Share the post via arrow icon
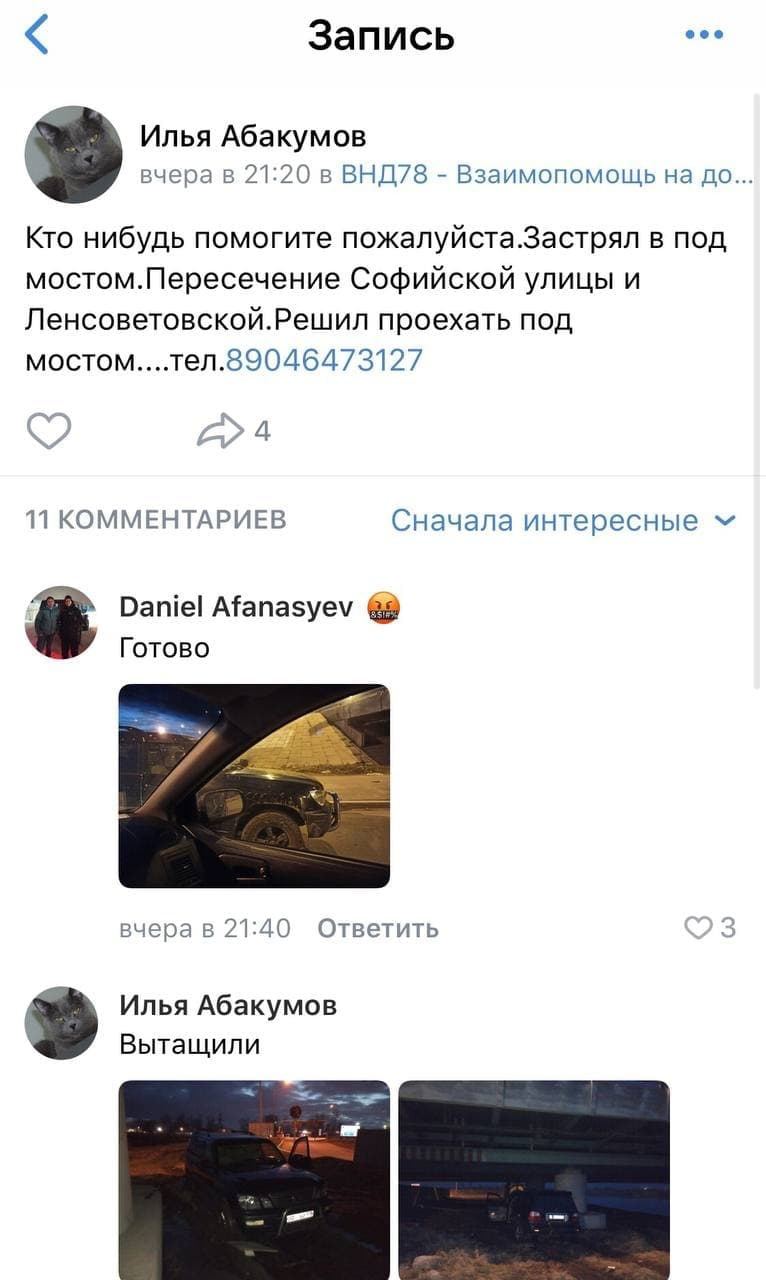Screen dimensions: 766x1280 coord(220,431)
